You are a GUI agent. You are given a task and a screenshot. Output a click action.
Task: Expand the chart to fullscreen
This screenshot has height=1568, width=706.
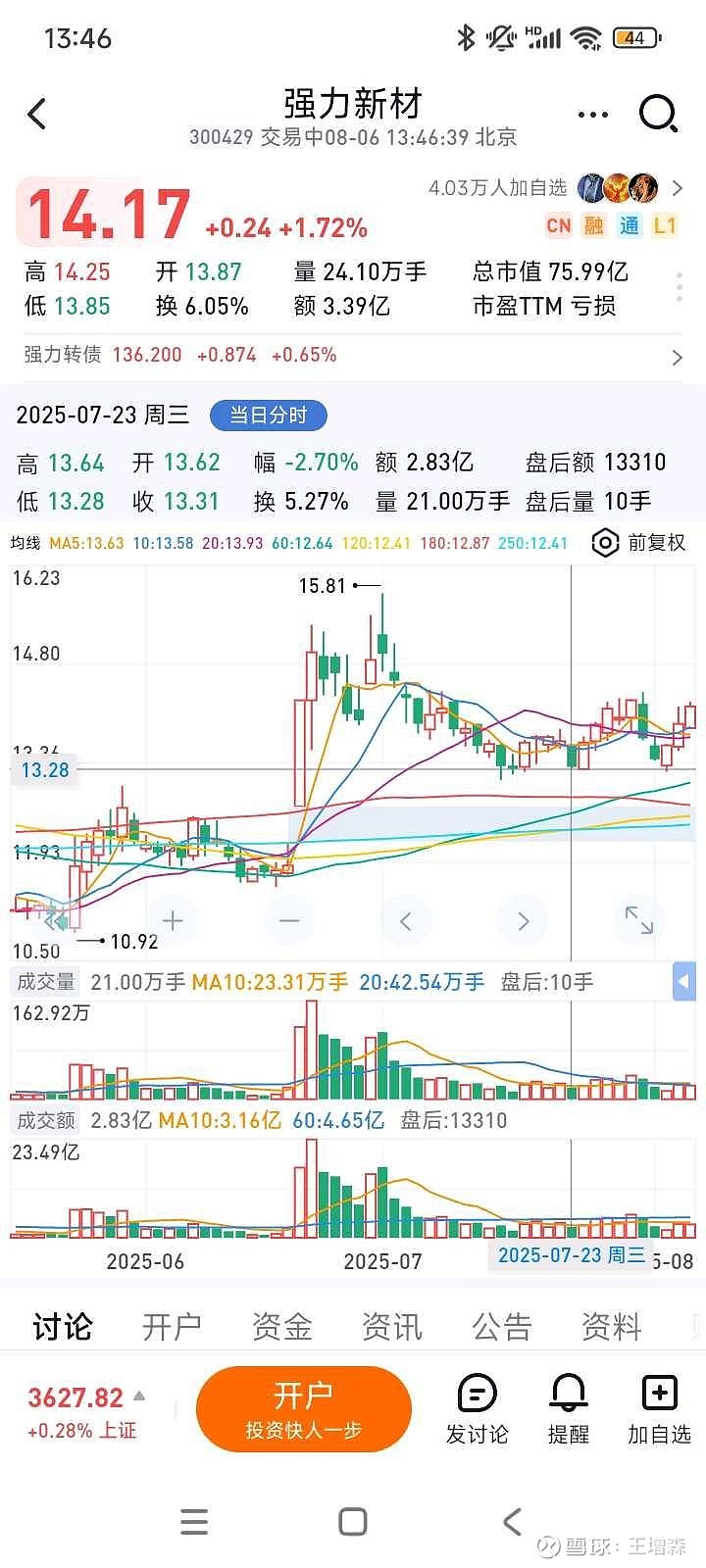tap(639, 920)
